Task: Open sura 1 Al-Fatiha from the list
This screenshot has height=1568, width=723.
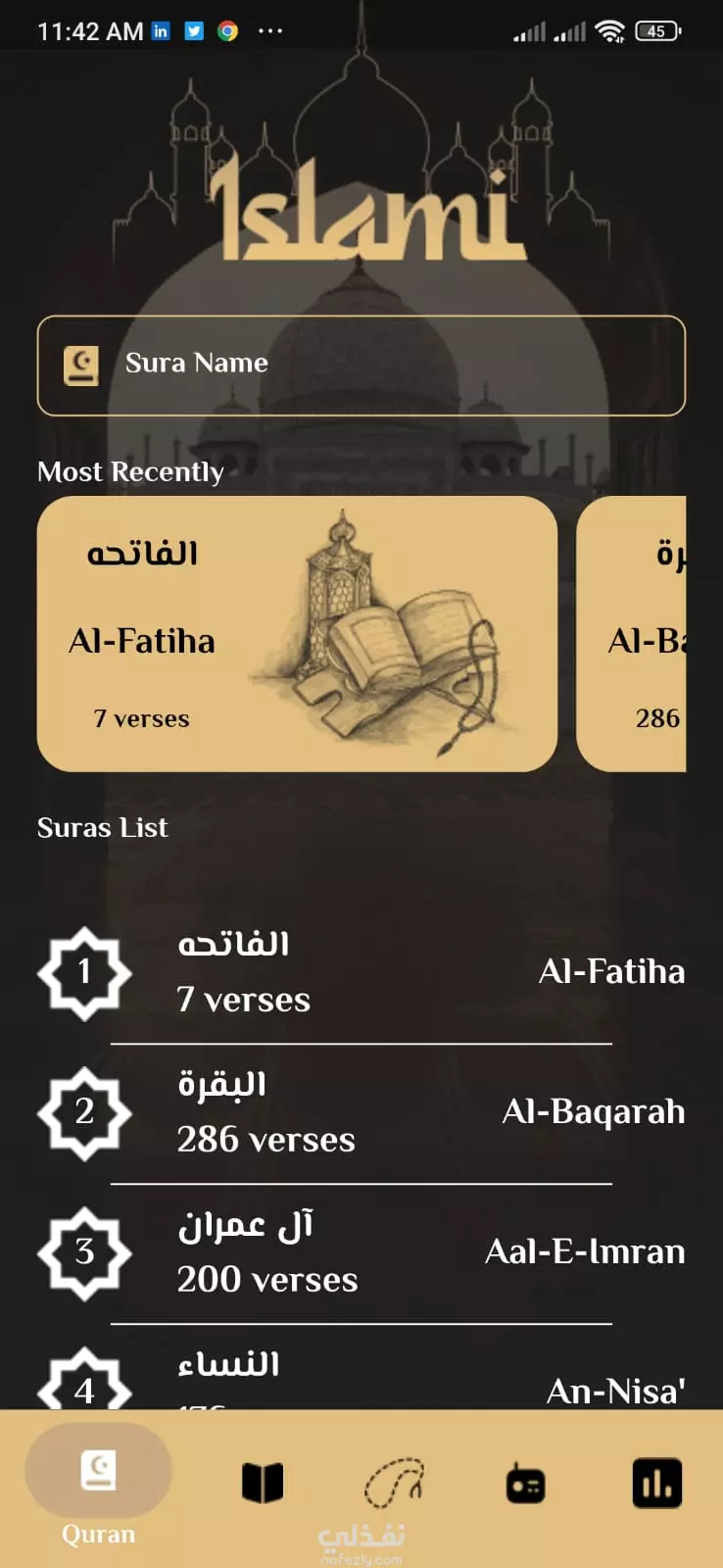Action: (361, 972)
